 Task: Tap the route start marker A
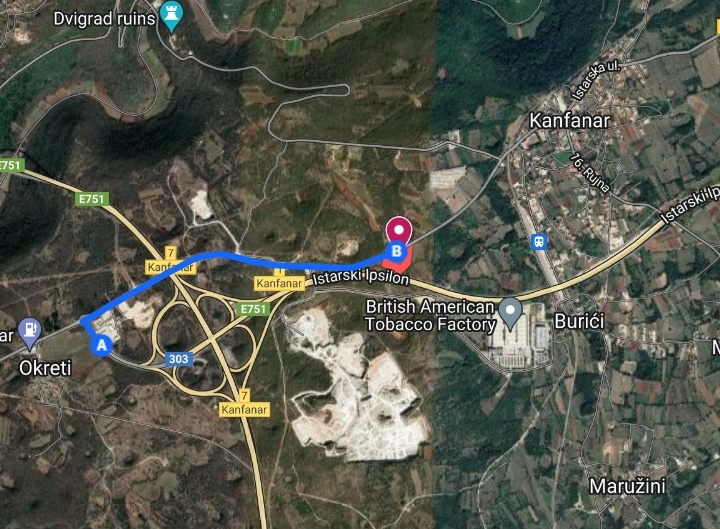pyautogui.click(x=102, y=345)
